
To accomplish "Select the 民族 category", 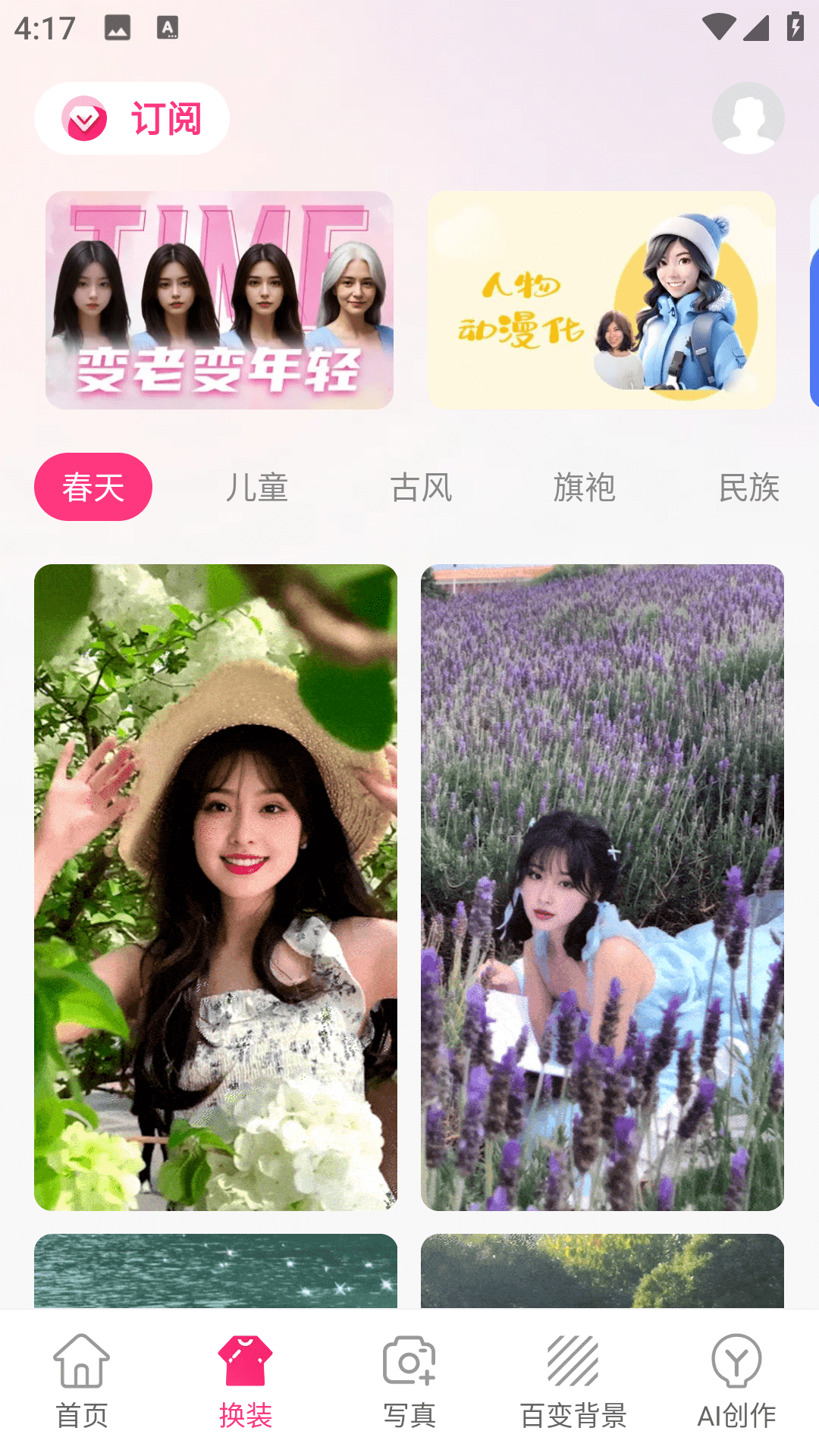I will pos(748,487).
